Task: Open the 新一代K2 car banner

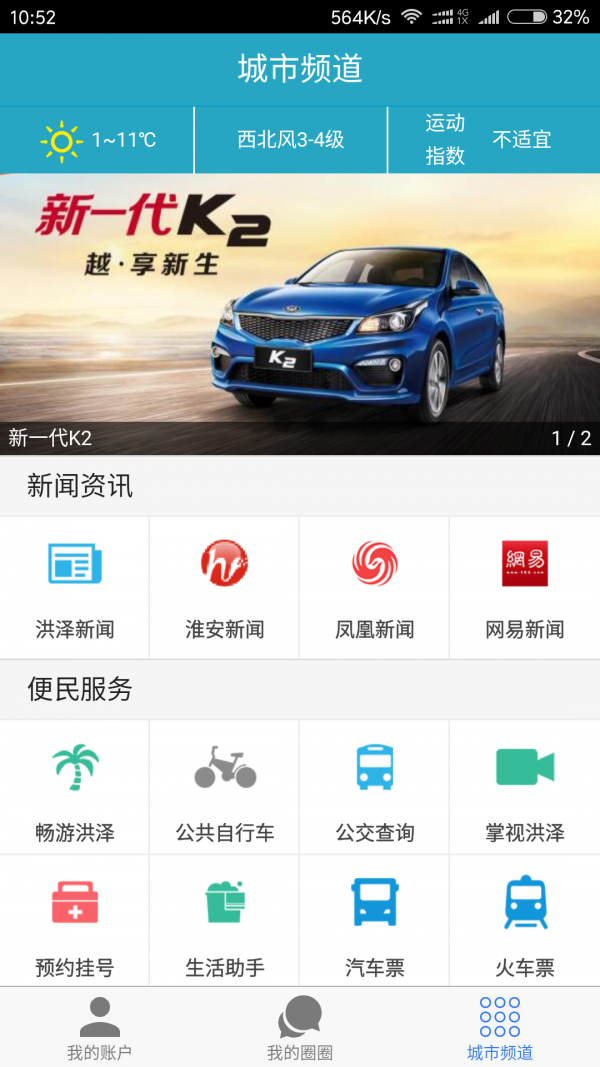Action: tap(300, 312)
